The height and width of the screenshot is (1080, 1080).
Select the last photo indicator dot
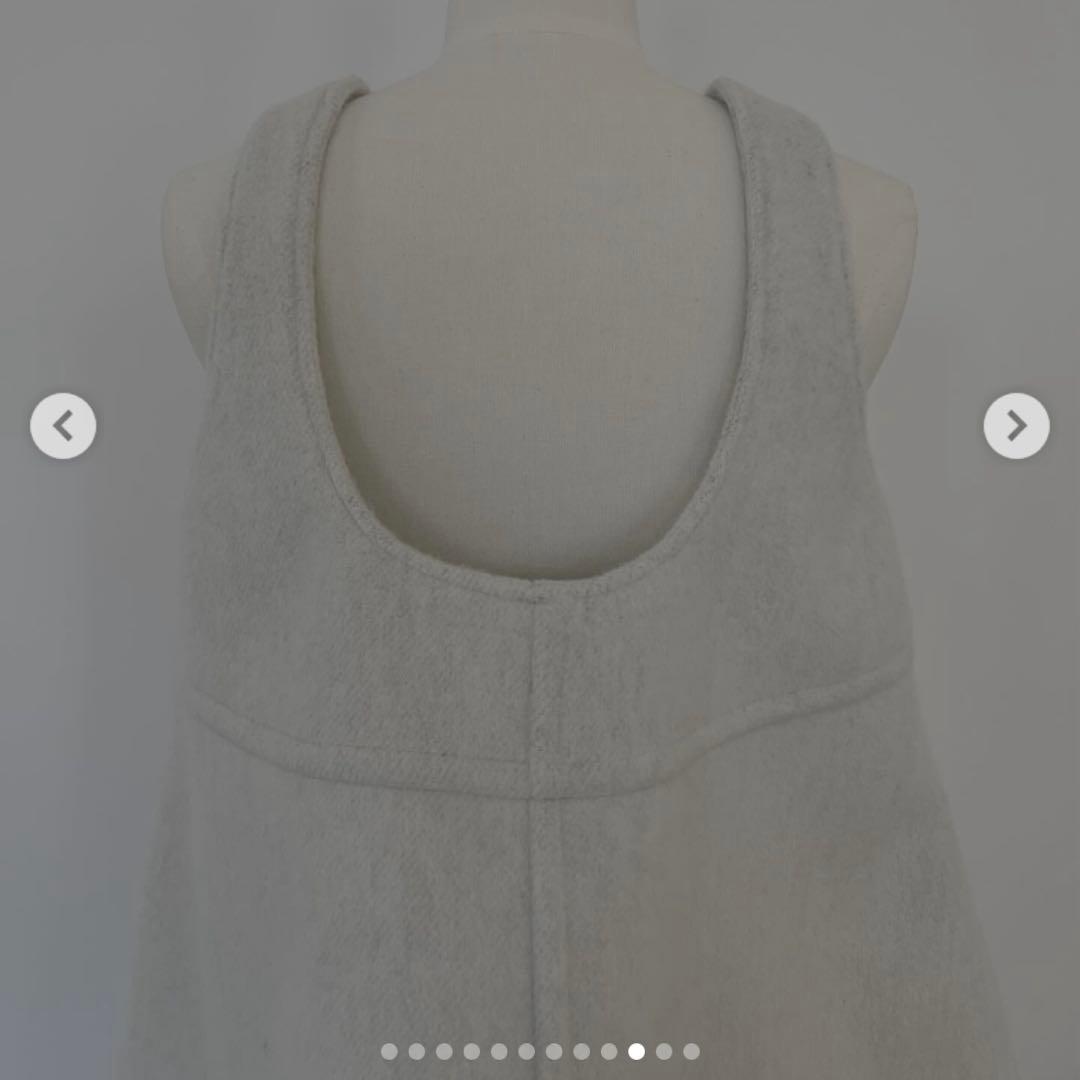tap(691, 1051)
